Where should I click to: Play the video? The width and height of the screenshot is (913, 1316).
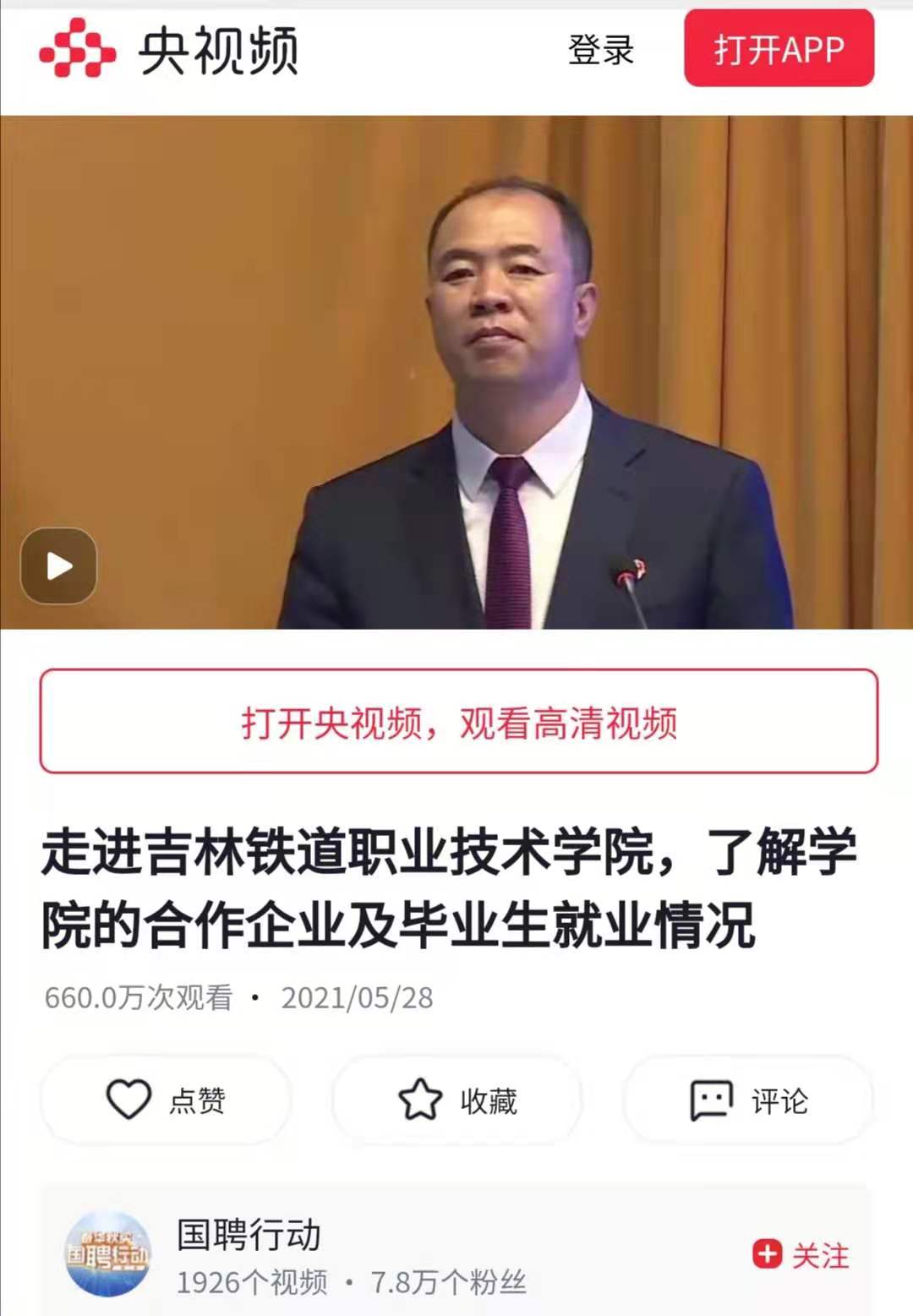click(58, 565)
